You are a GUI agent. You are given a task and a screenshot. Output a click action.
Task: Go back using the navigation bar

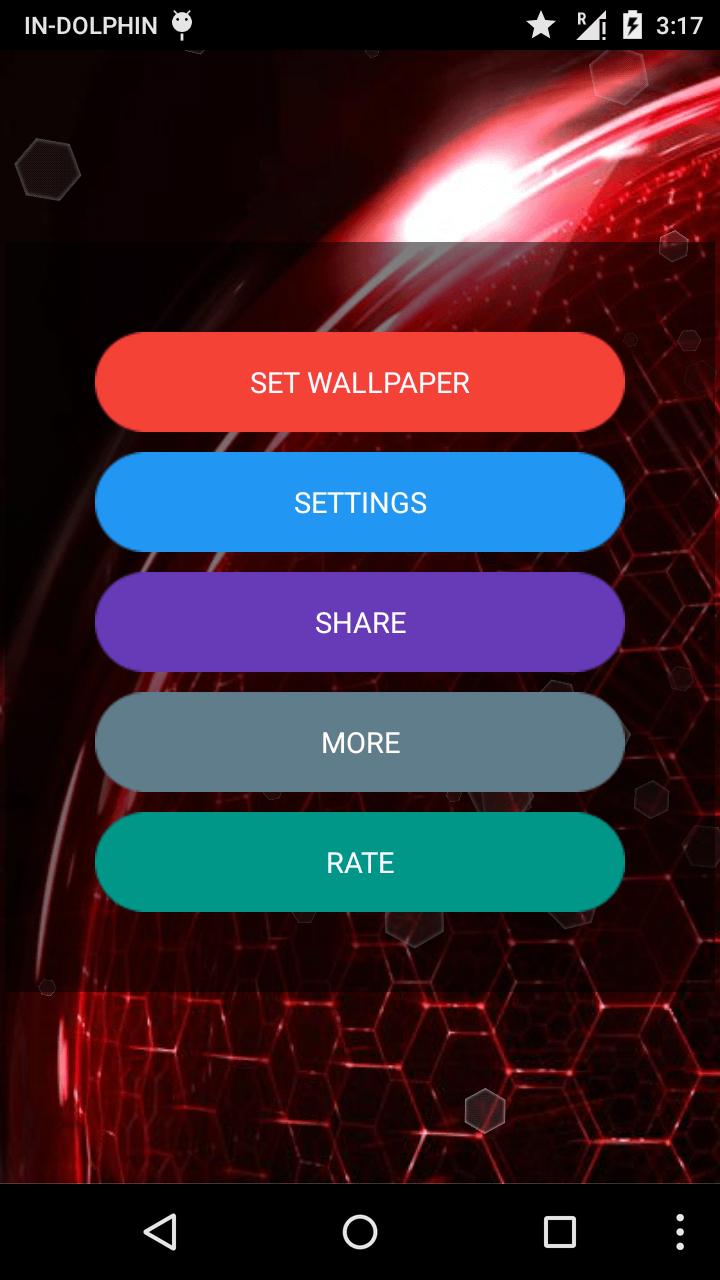(160, 1231)
